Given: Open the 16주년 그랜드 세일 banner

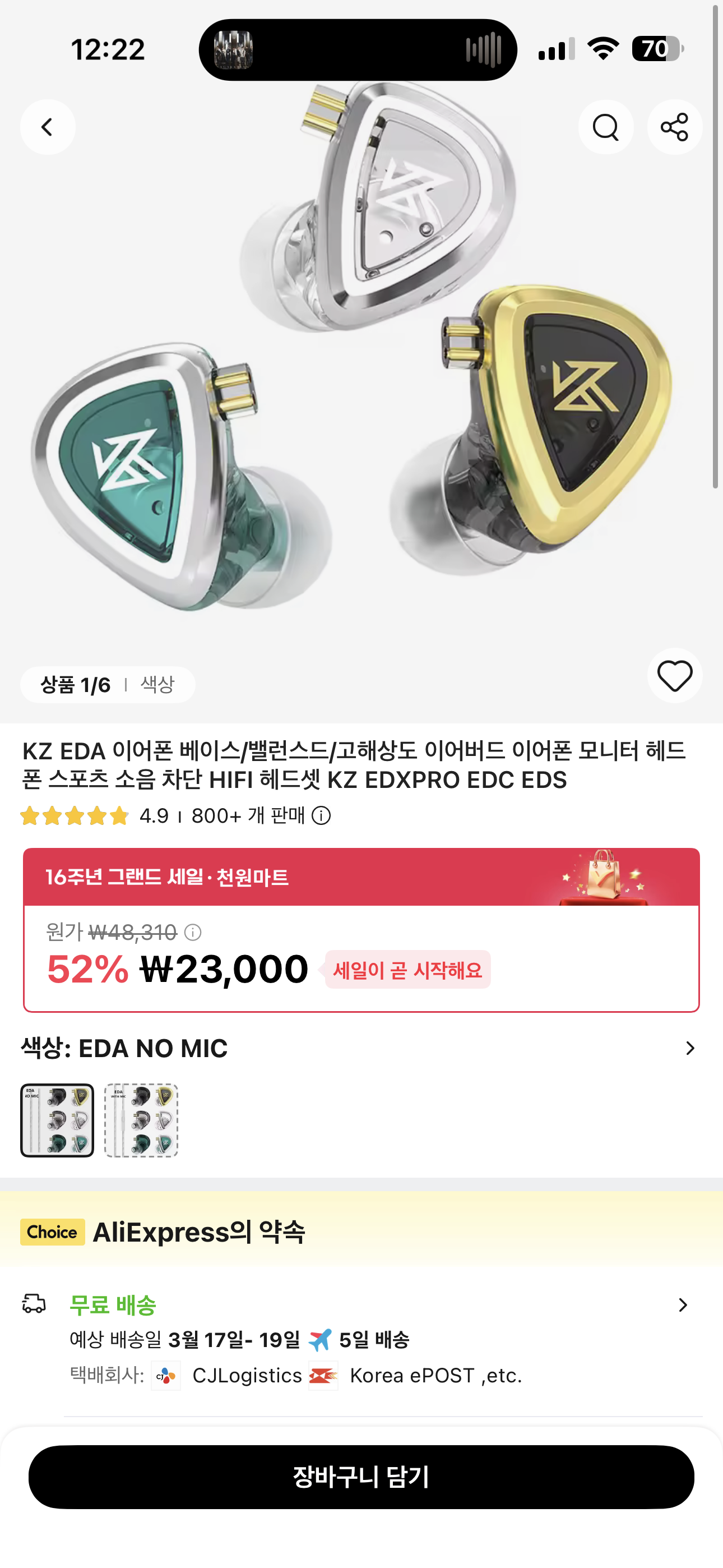Looking at the screenshot, I should 361,877.
